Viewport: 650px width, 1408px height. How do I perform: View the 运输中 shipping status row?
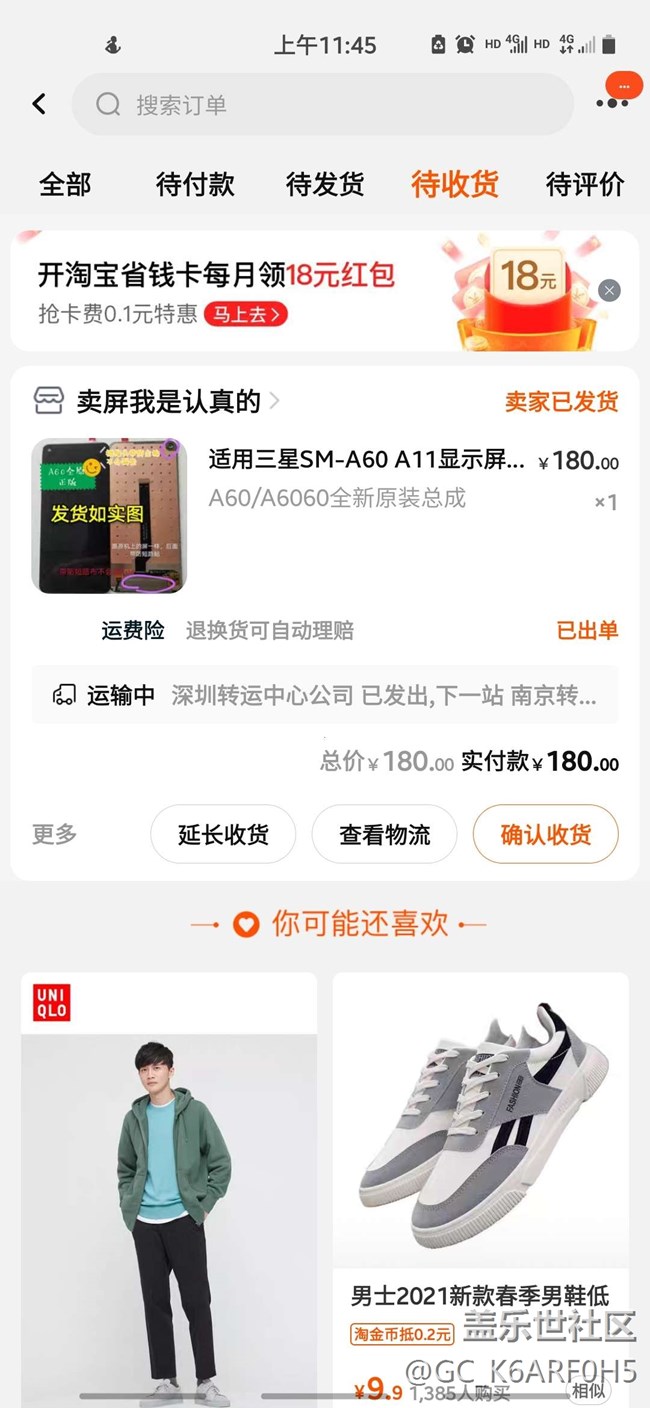click(x=325, y=695)
